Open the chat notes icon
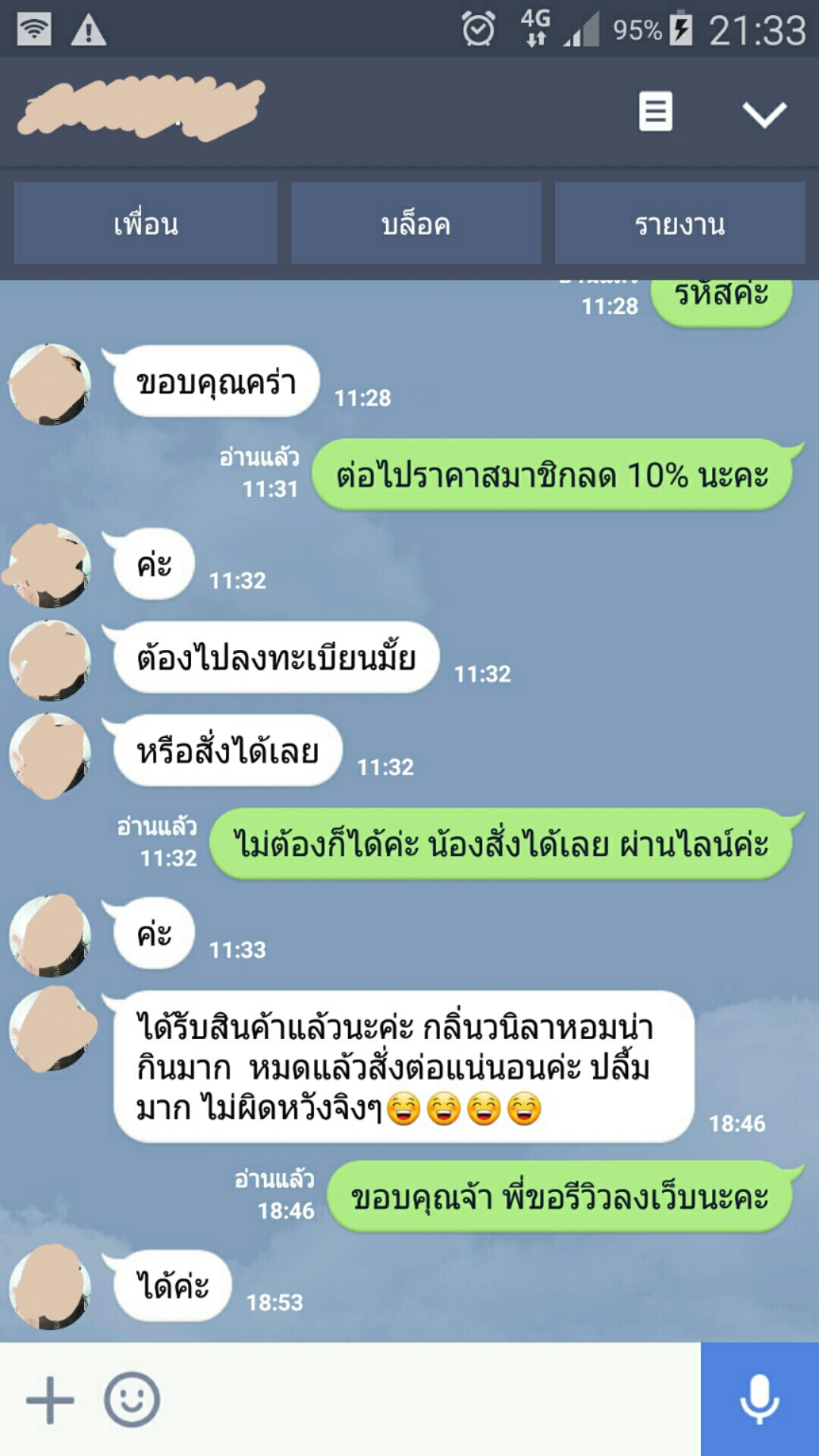This screenshot has width=819, height=1456. click(x=655, y=112)
